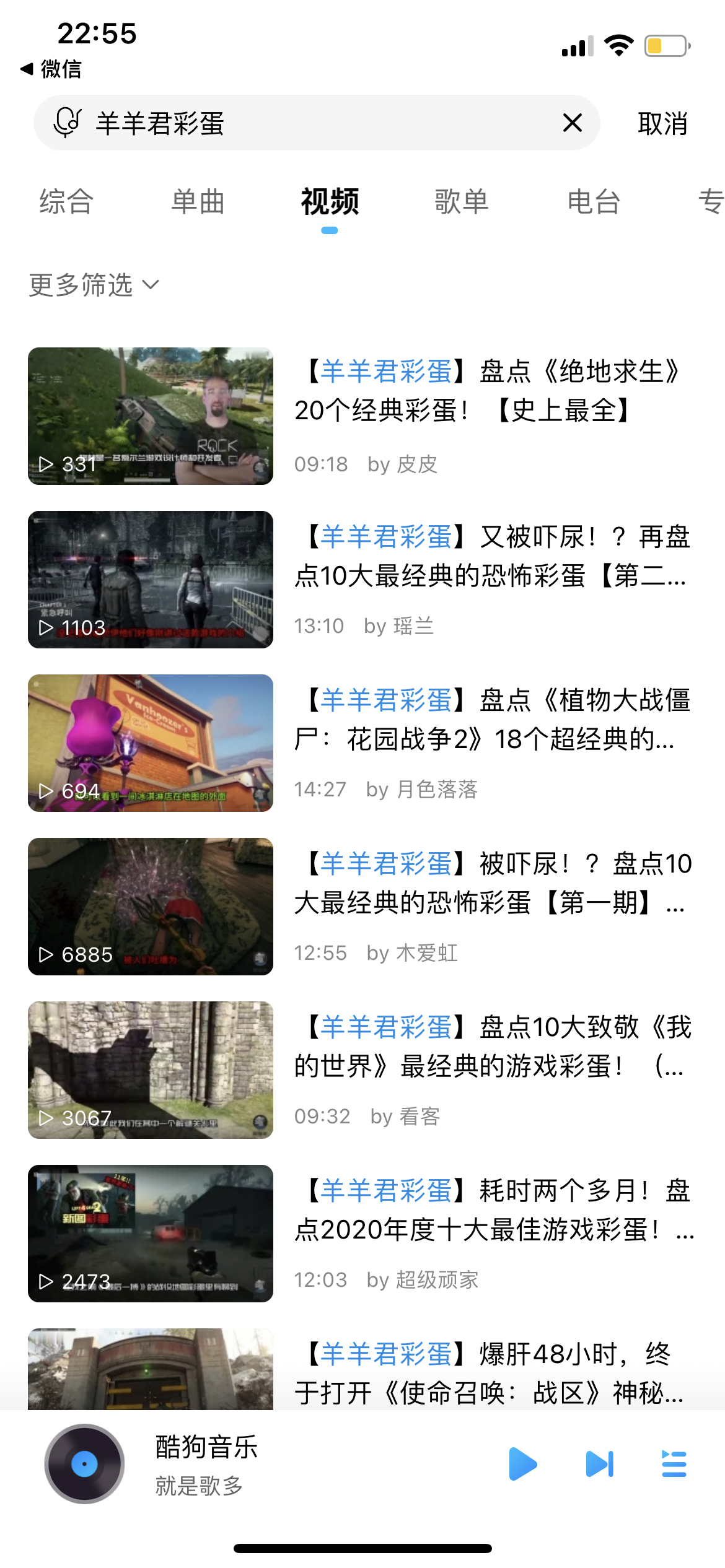Image resolution: width=725 pixels, height=1568 pixels.
Task: Open the now-playing vinyl disc cover
Action: [x=85, y=1464]
